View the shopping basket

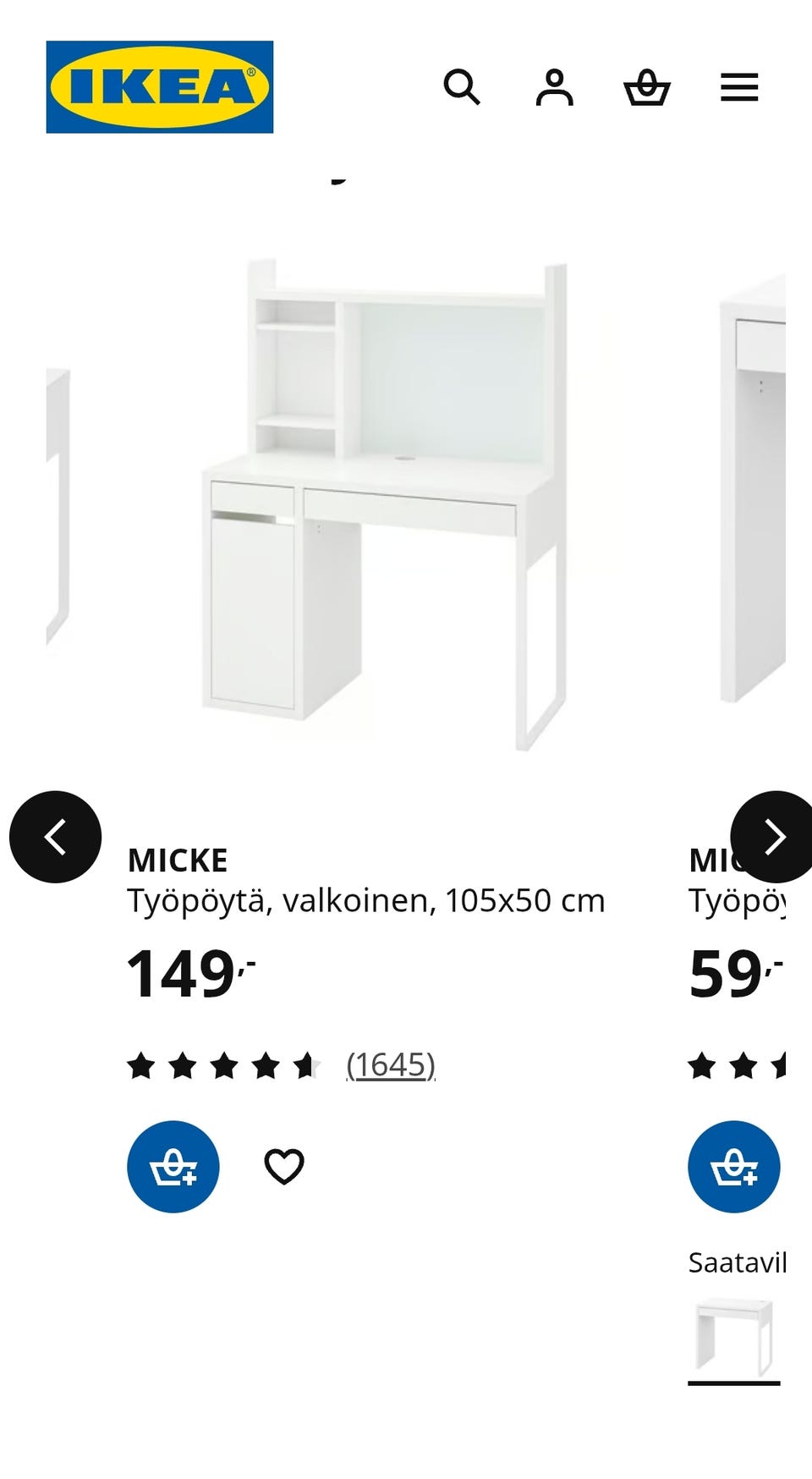647,87
